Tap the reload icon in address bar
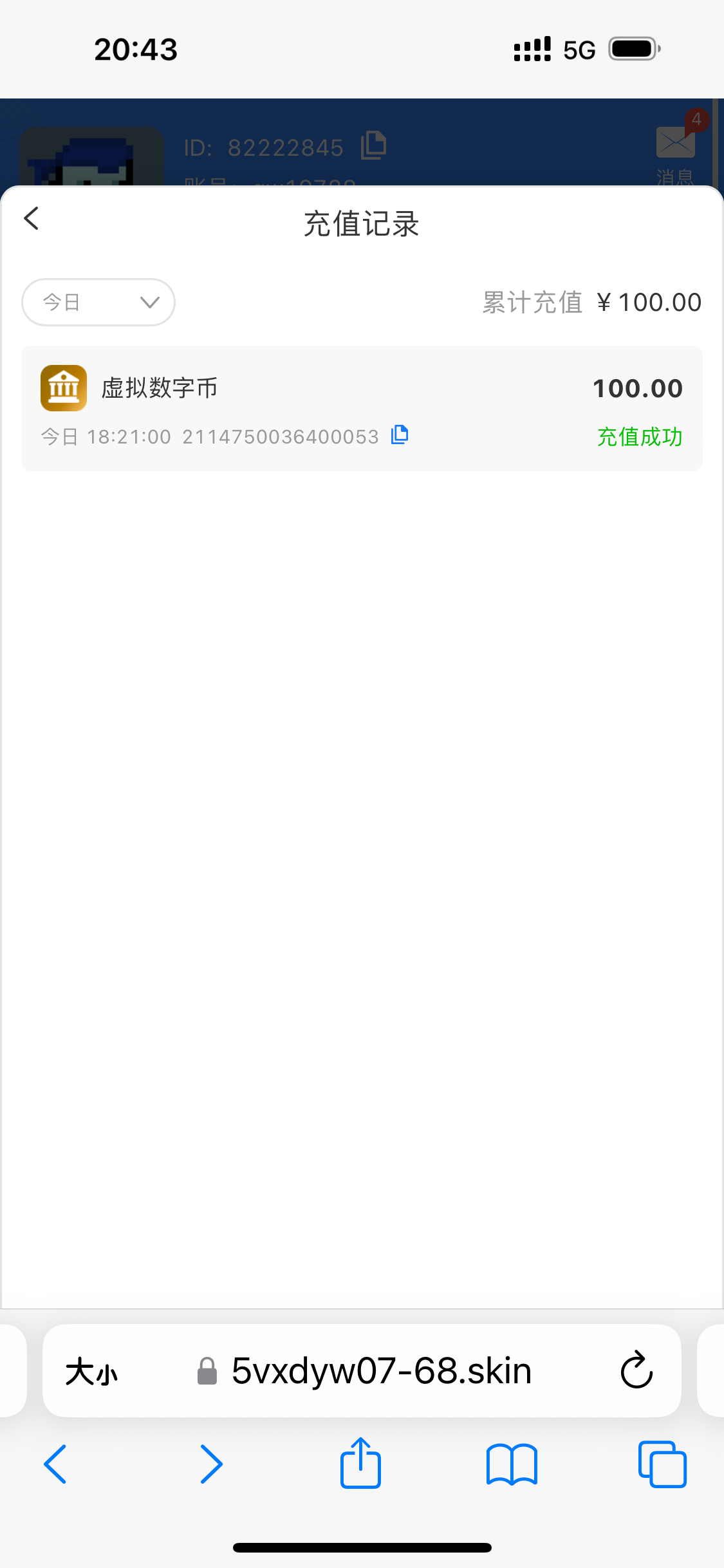 [x=635, y=1370]
